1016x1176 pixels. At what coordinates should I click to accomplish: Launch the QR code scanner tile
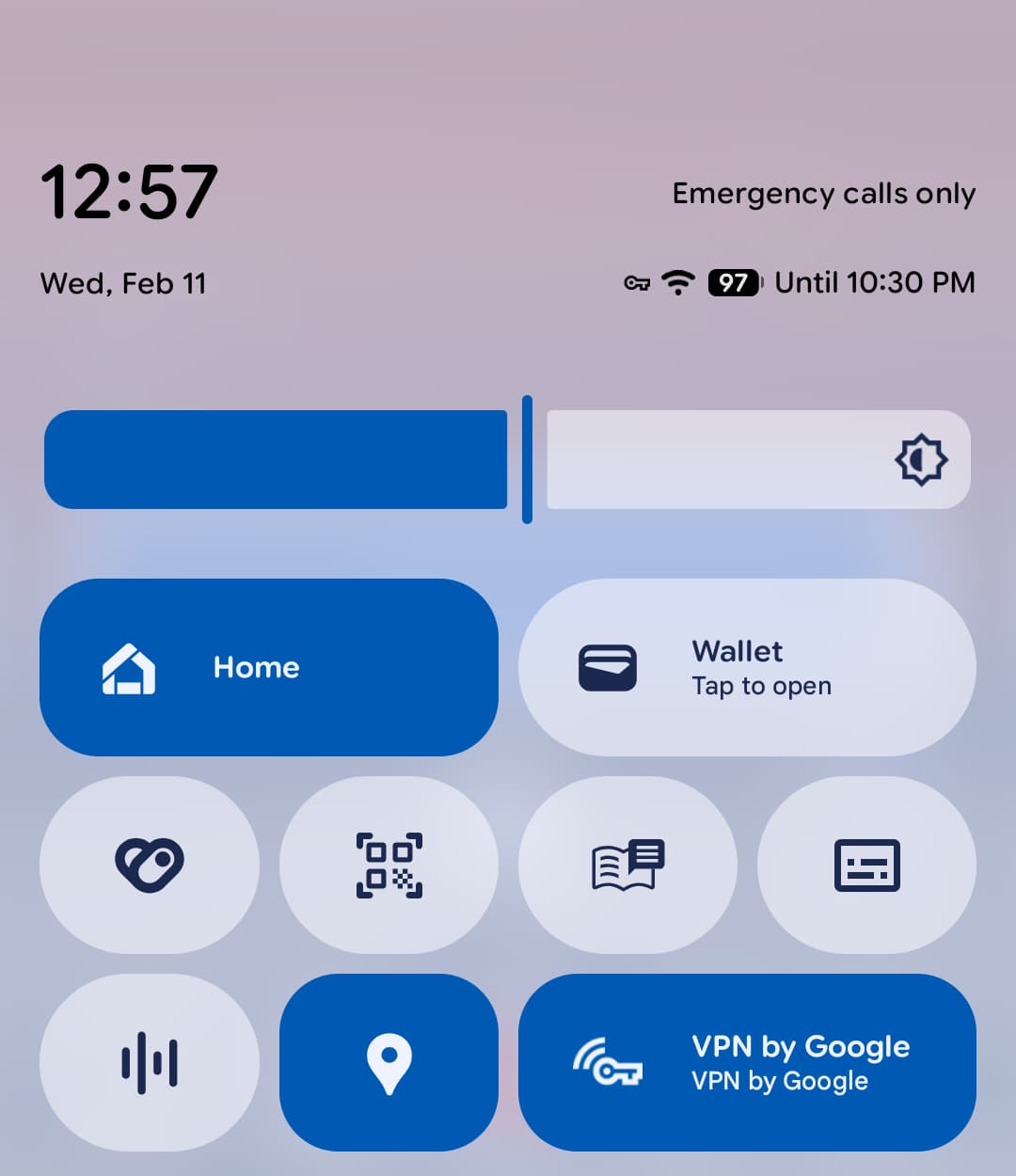(x=389, y=865)
